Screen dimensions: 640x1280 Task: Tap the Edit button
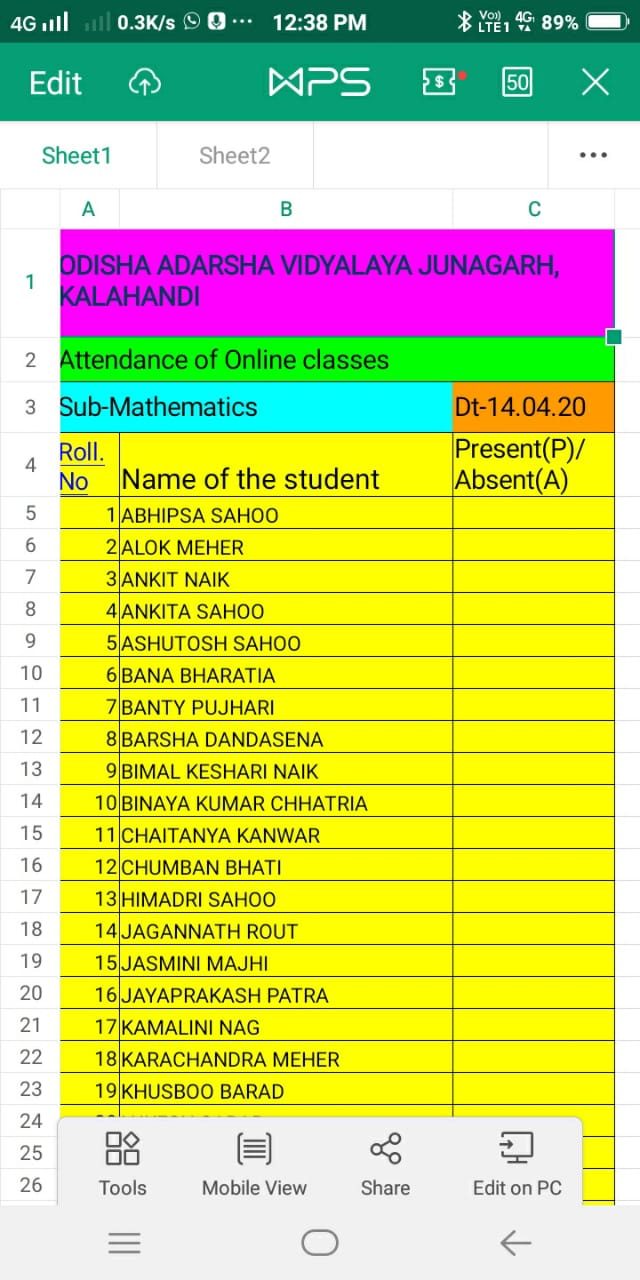(x=55, y=83)
